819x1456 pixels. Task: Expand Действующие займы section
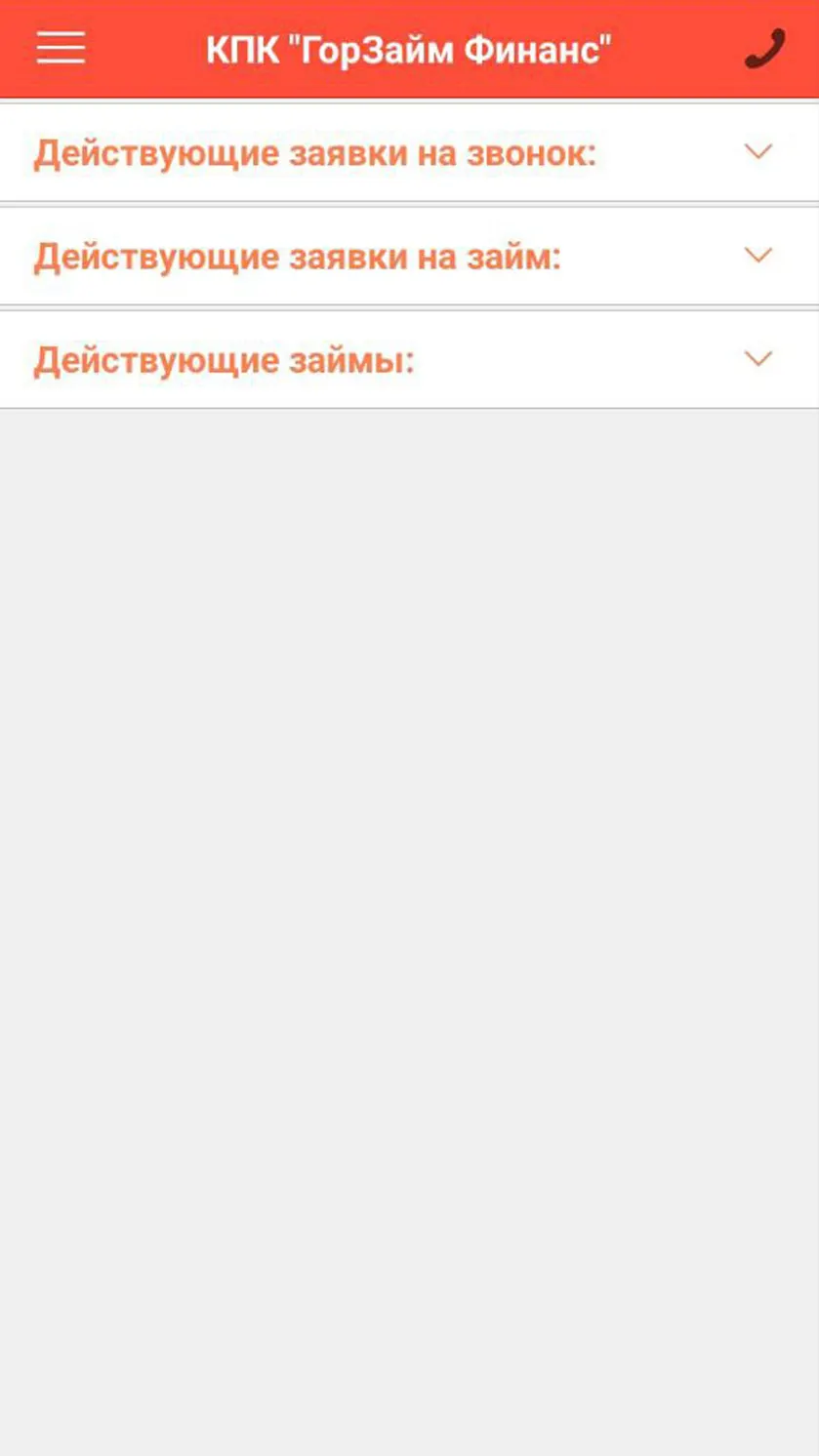pos(409,360)
